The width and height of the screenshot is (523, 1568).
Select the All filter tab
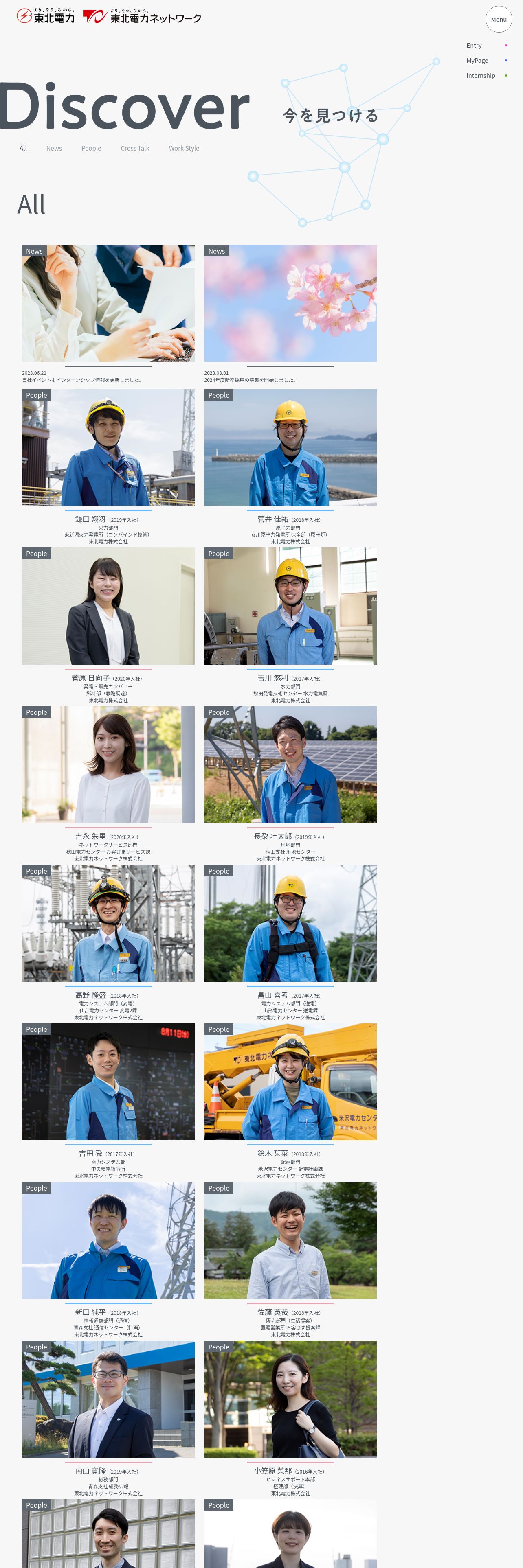(23, 149)
